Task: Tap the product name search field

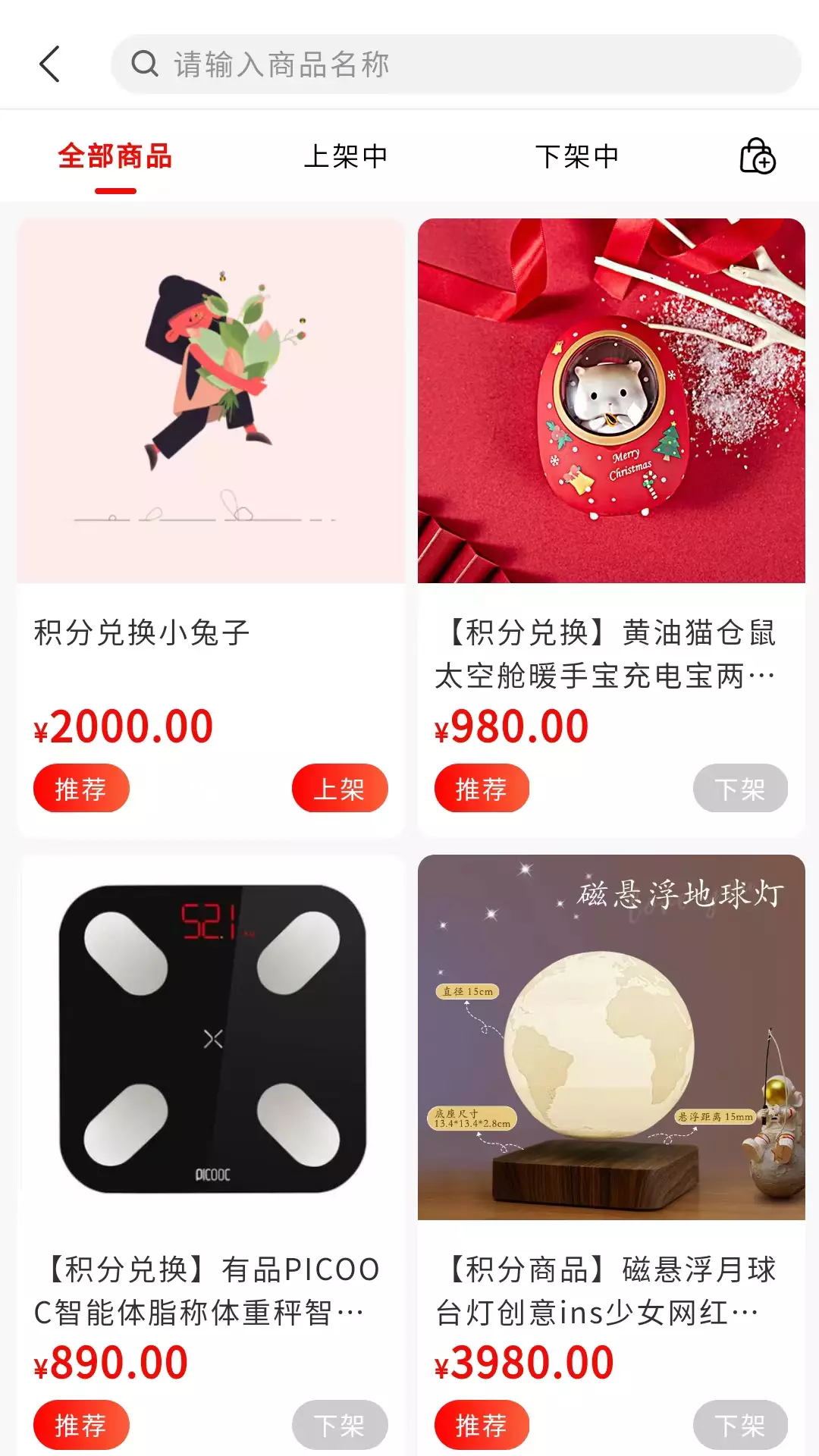Action: pos(456,64)
